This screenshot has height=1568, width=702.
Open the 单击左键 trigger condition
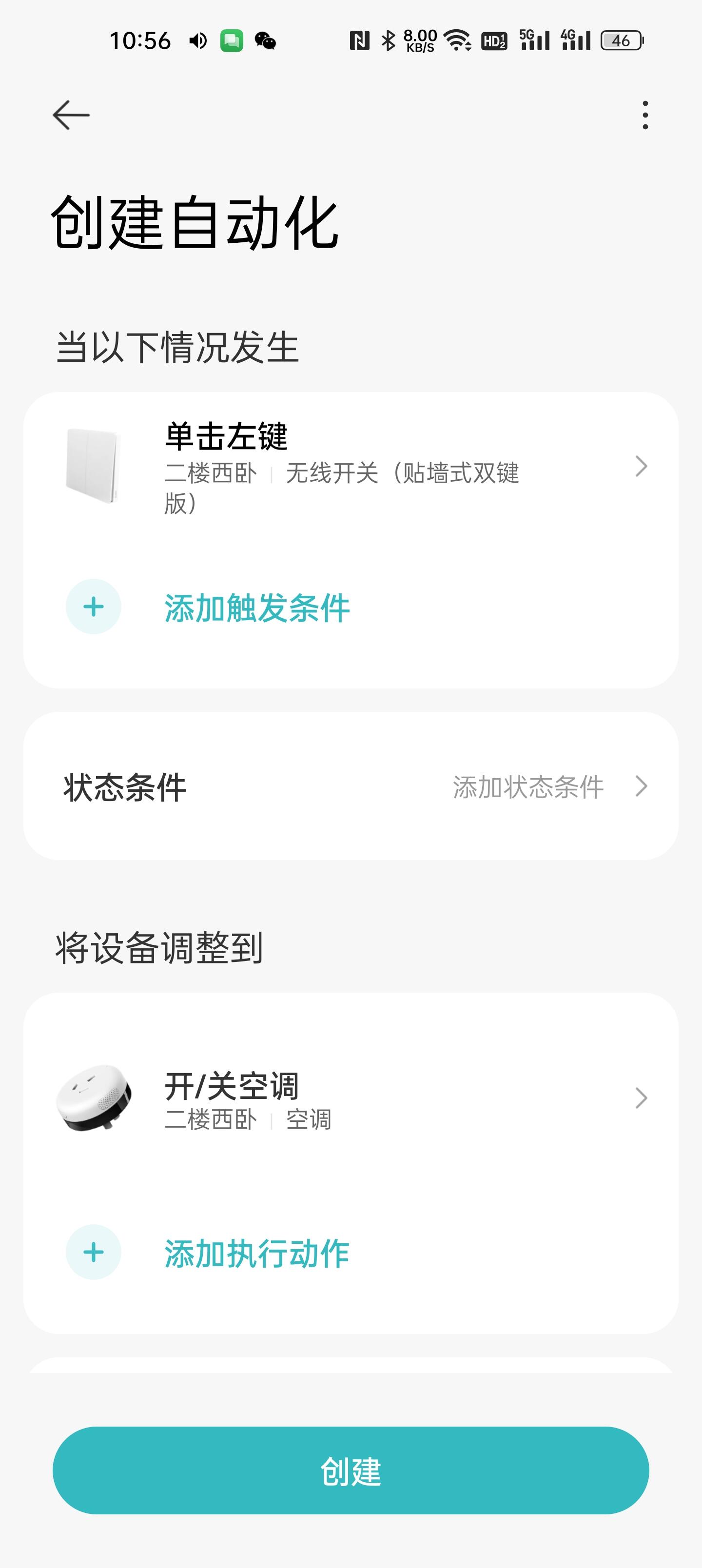pyautogui.click(x=351, y=467)
